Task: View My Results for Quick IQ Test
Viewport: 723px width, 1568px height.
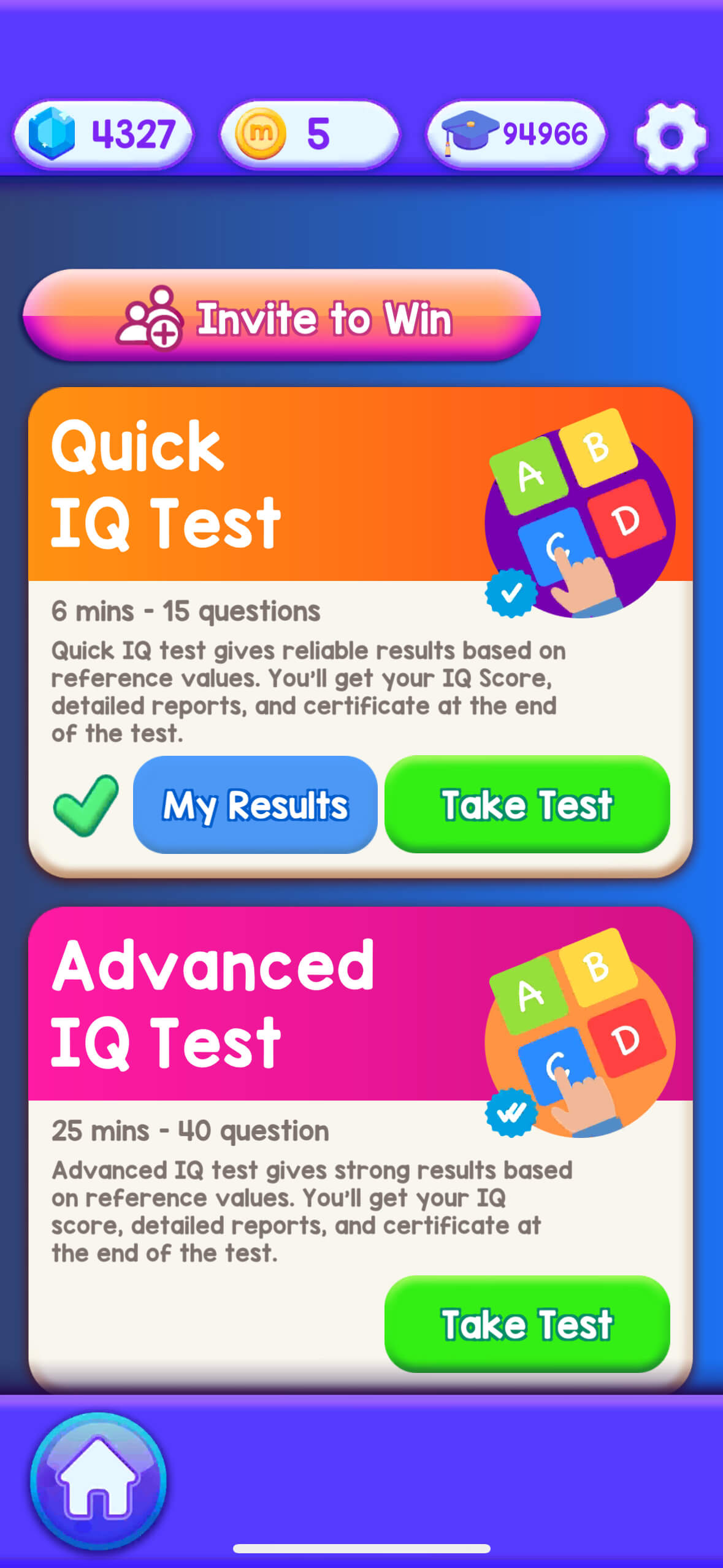Action: (255, 804)
